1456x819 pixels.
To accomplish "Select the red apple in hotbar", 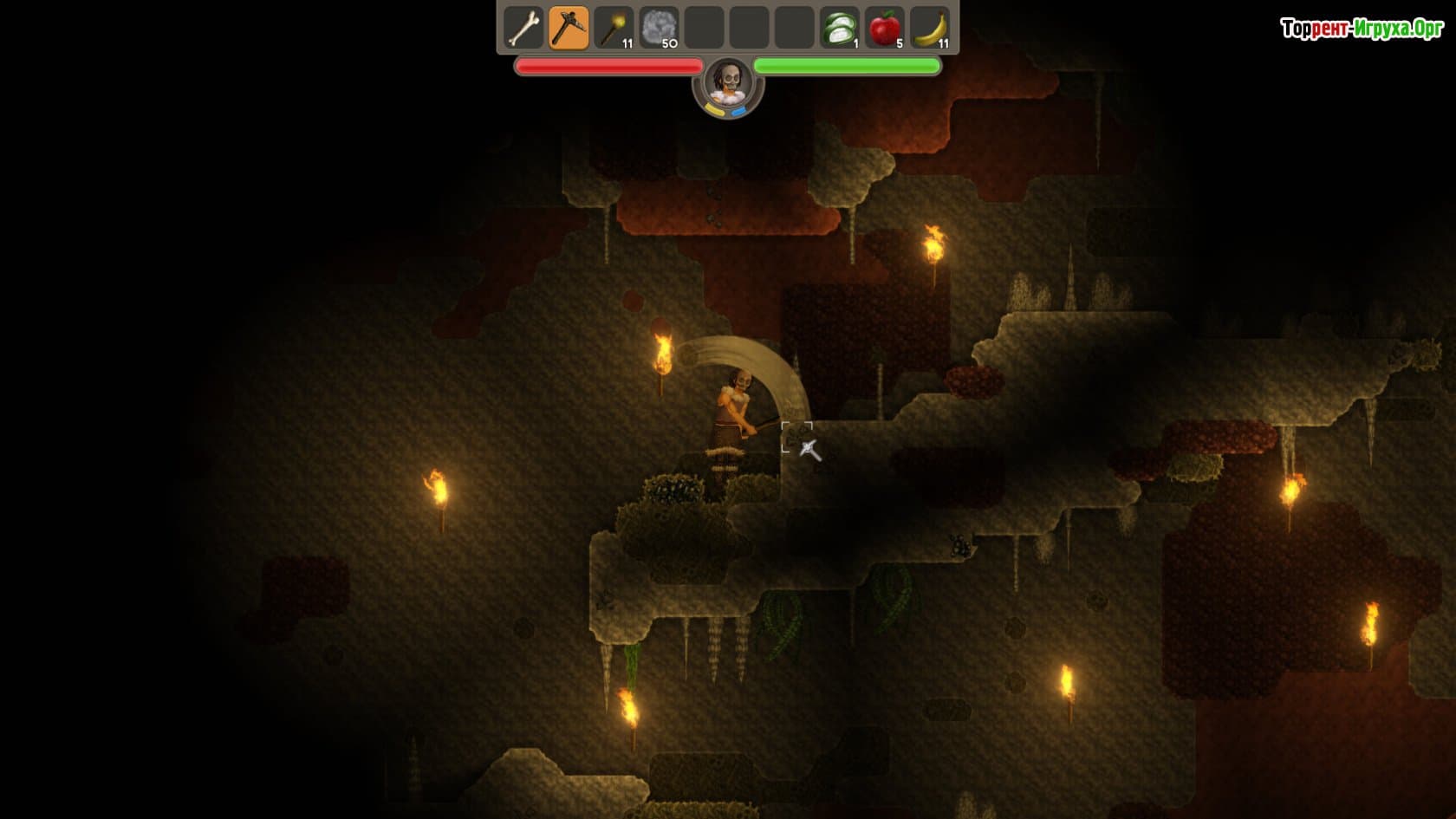I will (884, 29).
